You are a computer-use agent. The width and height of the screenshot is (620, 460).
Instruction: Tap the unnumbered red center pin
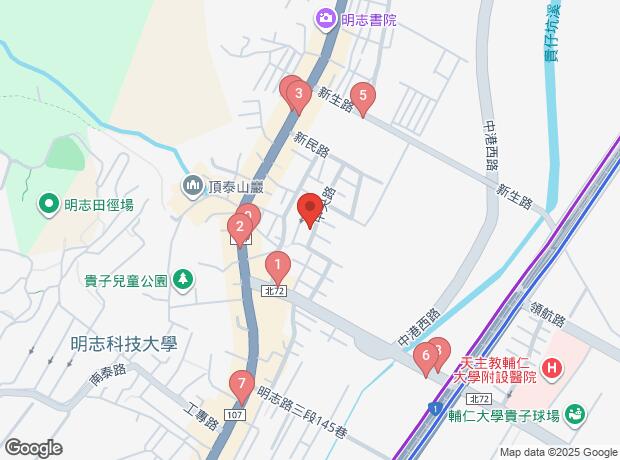pos(310,209)
